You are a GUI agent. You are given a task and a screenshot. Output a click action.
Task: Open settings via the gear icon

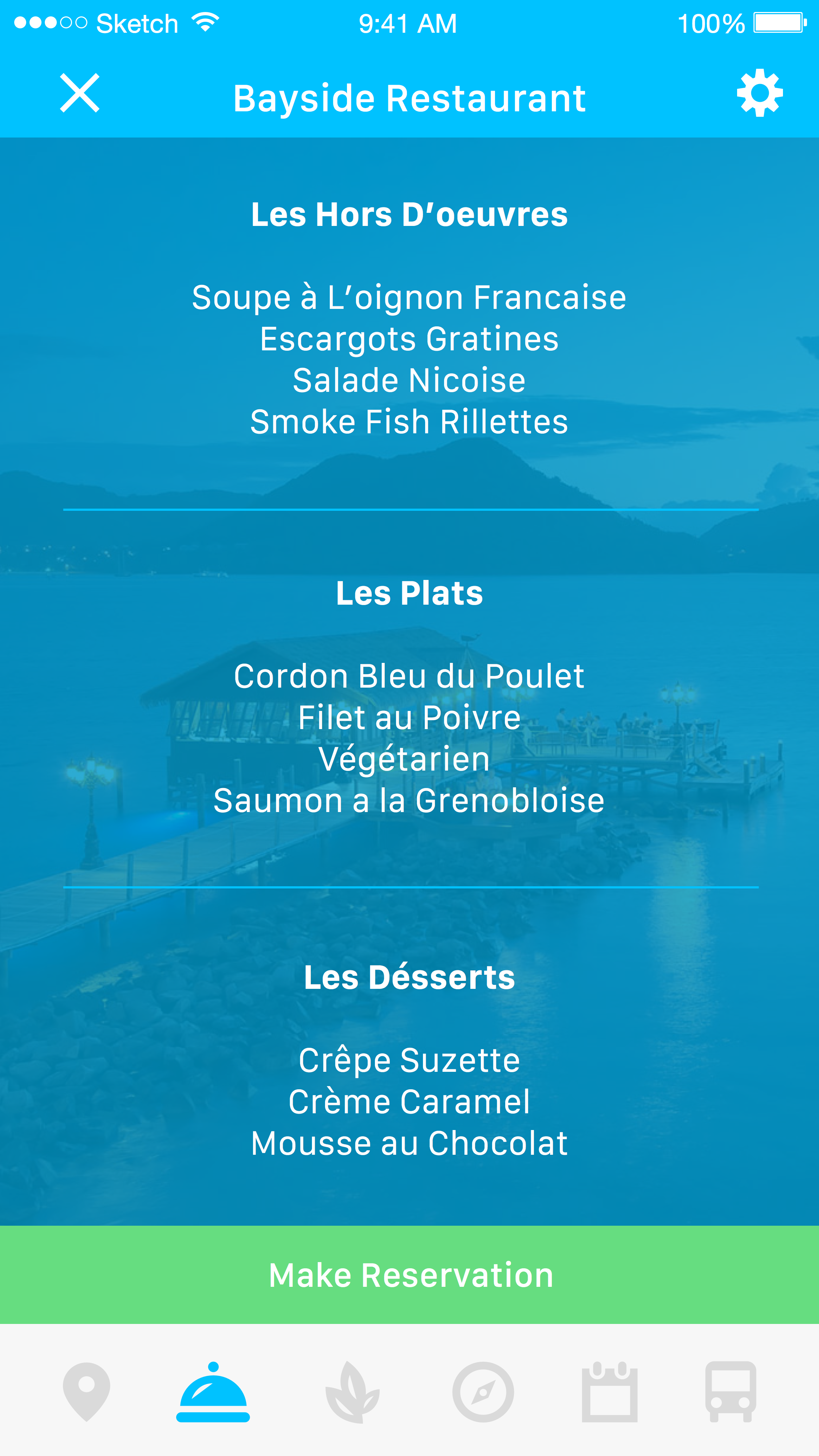[x=760, y=93]
